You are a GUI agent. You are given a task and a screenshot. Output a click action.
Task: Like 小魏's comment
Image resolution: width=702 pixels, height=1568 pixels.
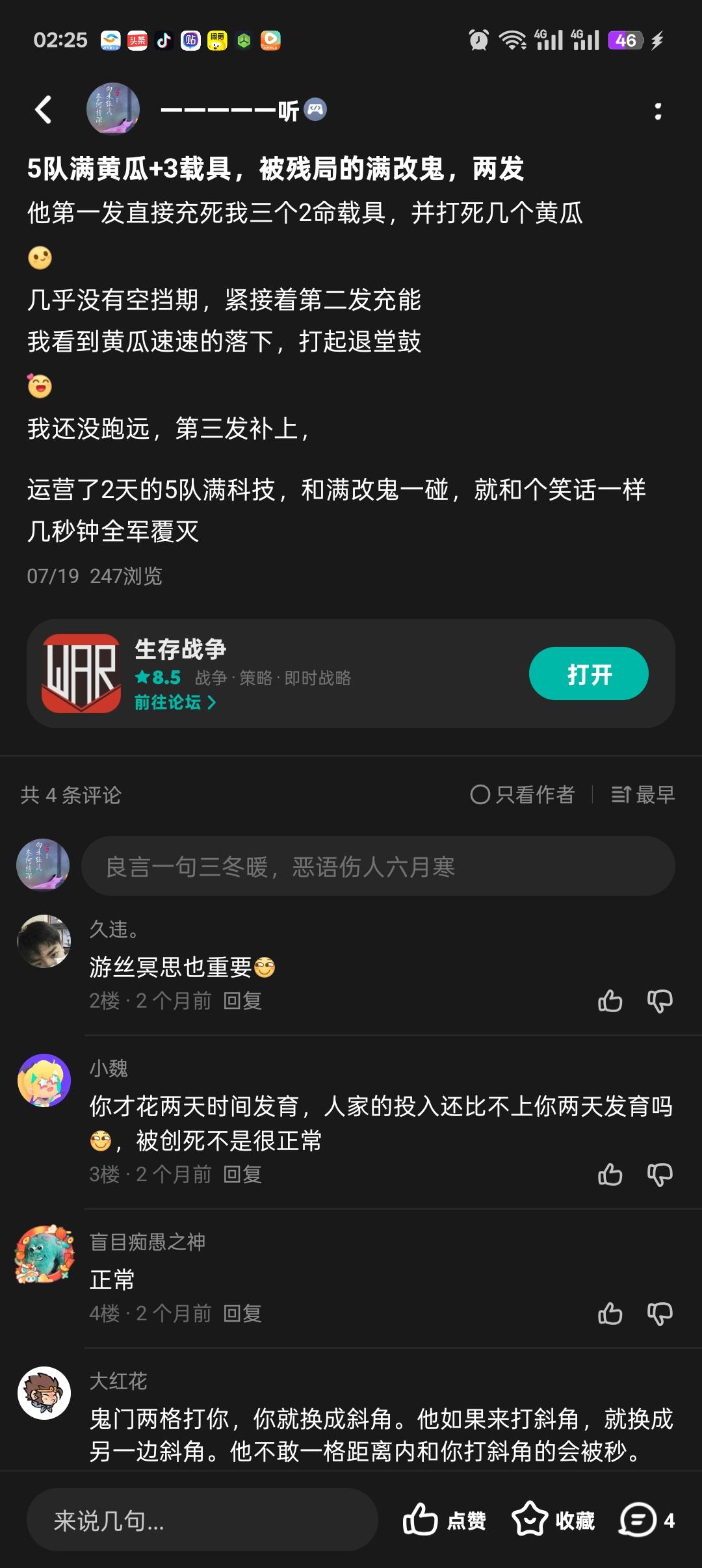(610, 1175)
